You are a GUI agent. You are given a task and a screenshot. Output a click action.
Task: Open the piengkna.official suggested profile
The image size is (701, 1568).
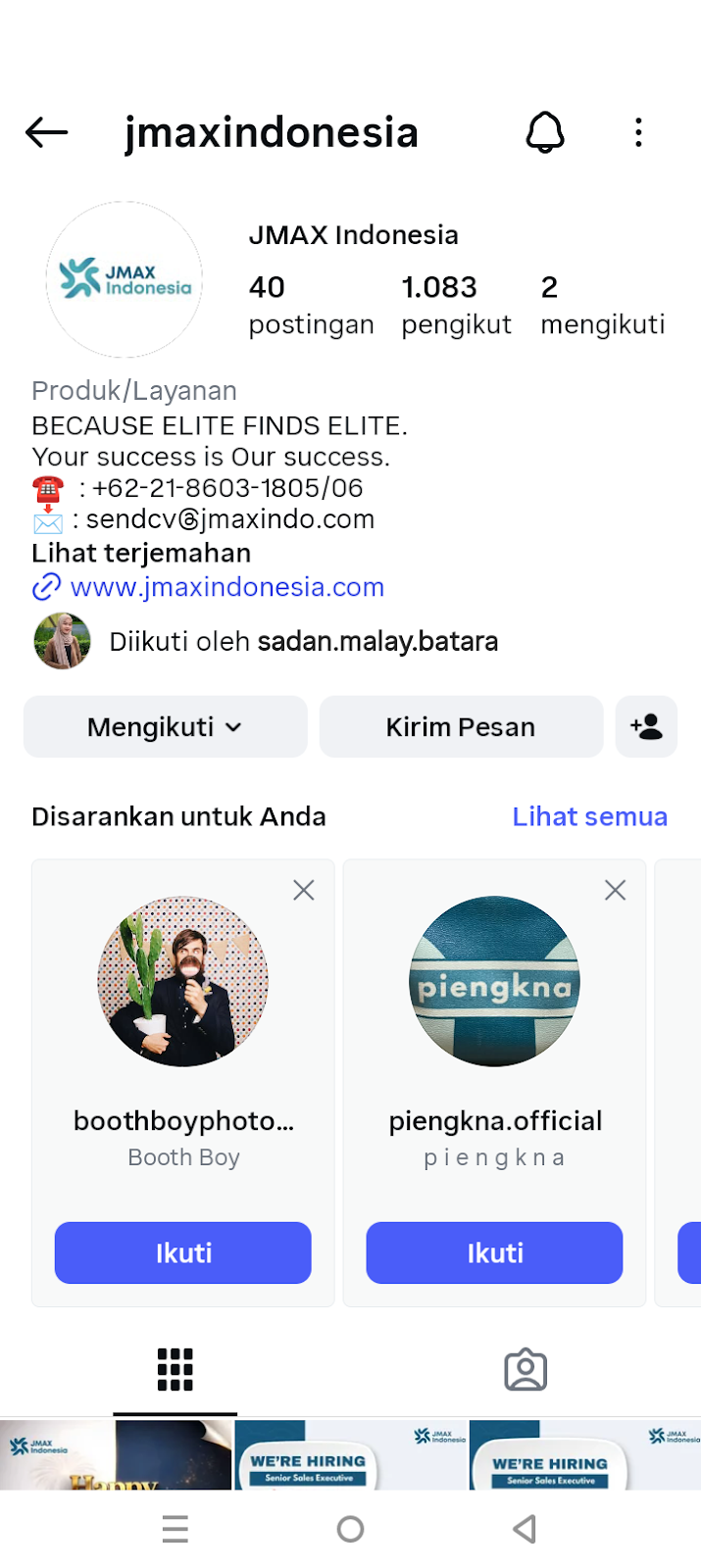[x=494, y=982]
